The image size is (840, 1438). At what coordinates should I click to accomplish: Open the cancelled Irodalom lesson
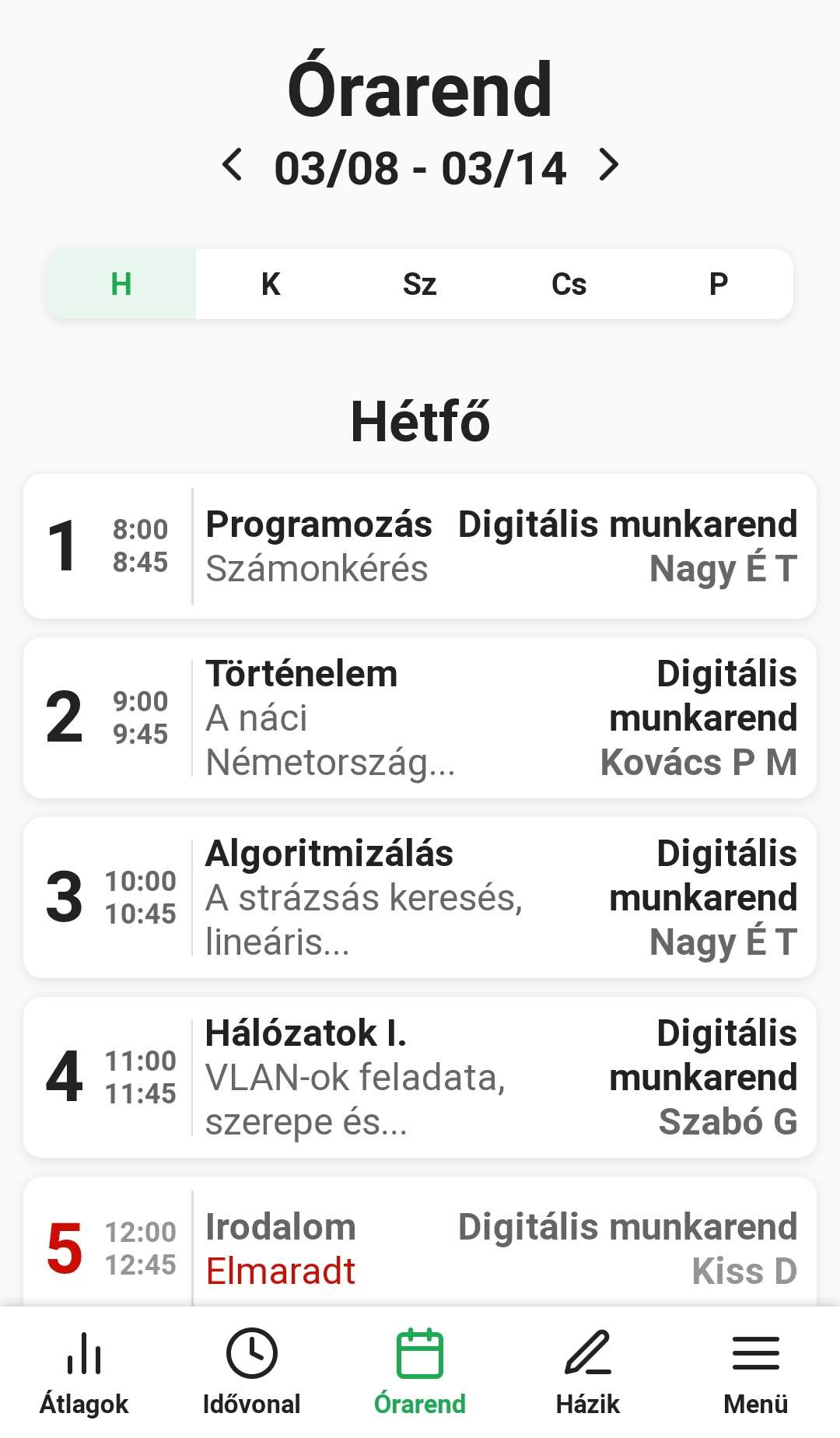tap(420, 1247)
